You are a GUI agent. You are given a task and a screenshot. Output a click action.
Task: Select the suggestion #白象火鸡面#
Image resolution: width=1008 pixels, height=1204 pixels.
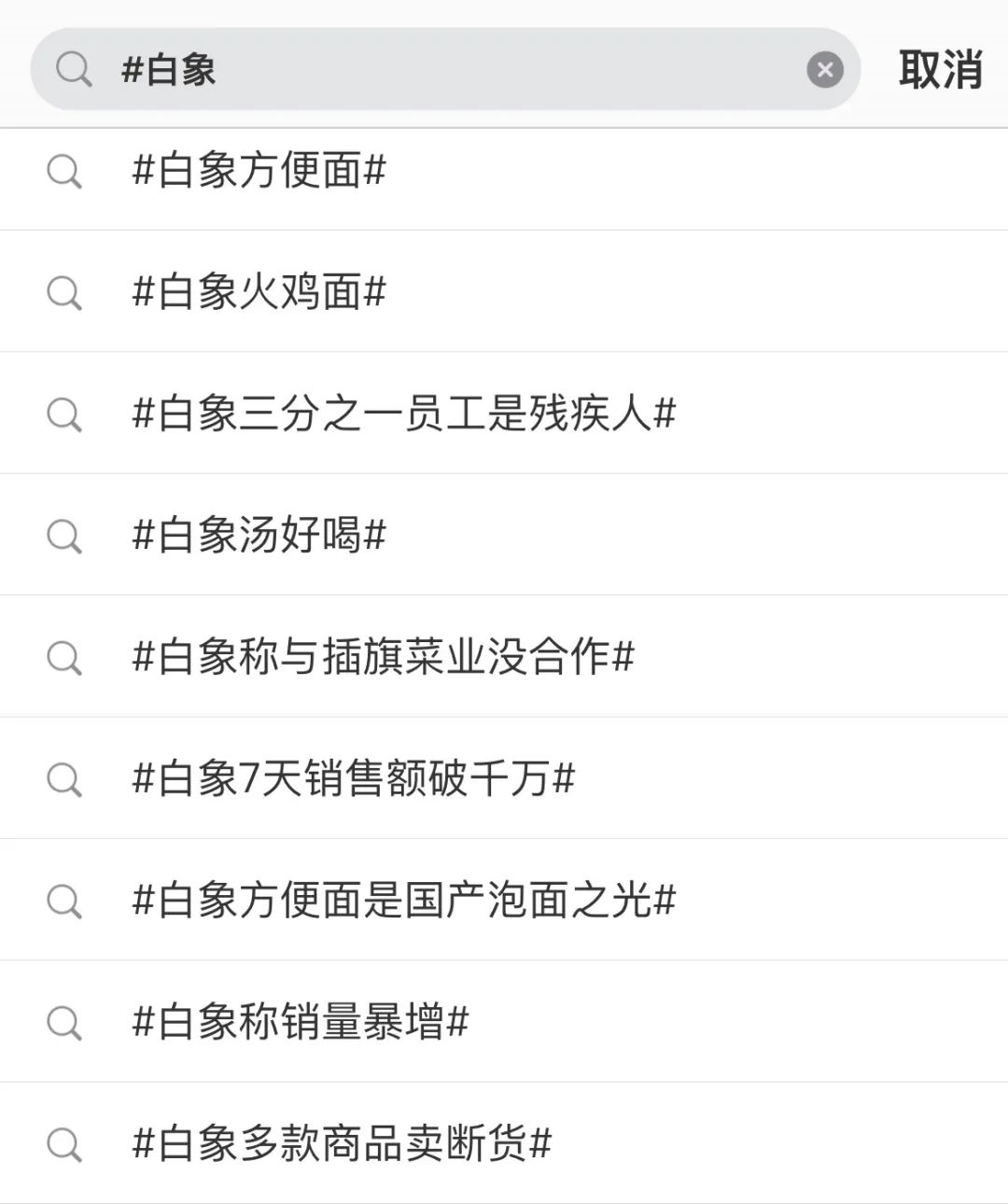tap(504, 292)
